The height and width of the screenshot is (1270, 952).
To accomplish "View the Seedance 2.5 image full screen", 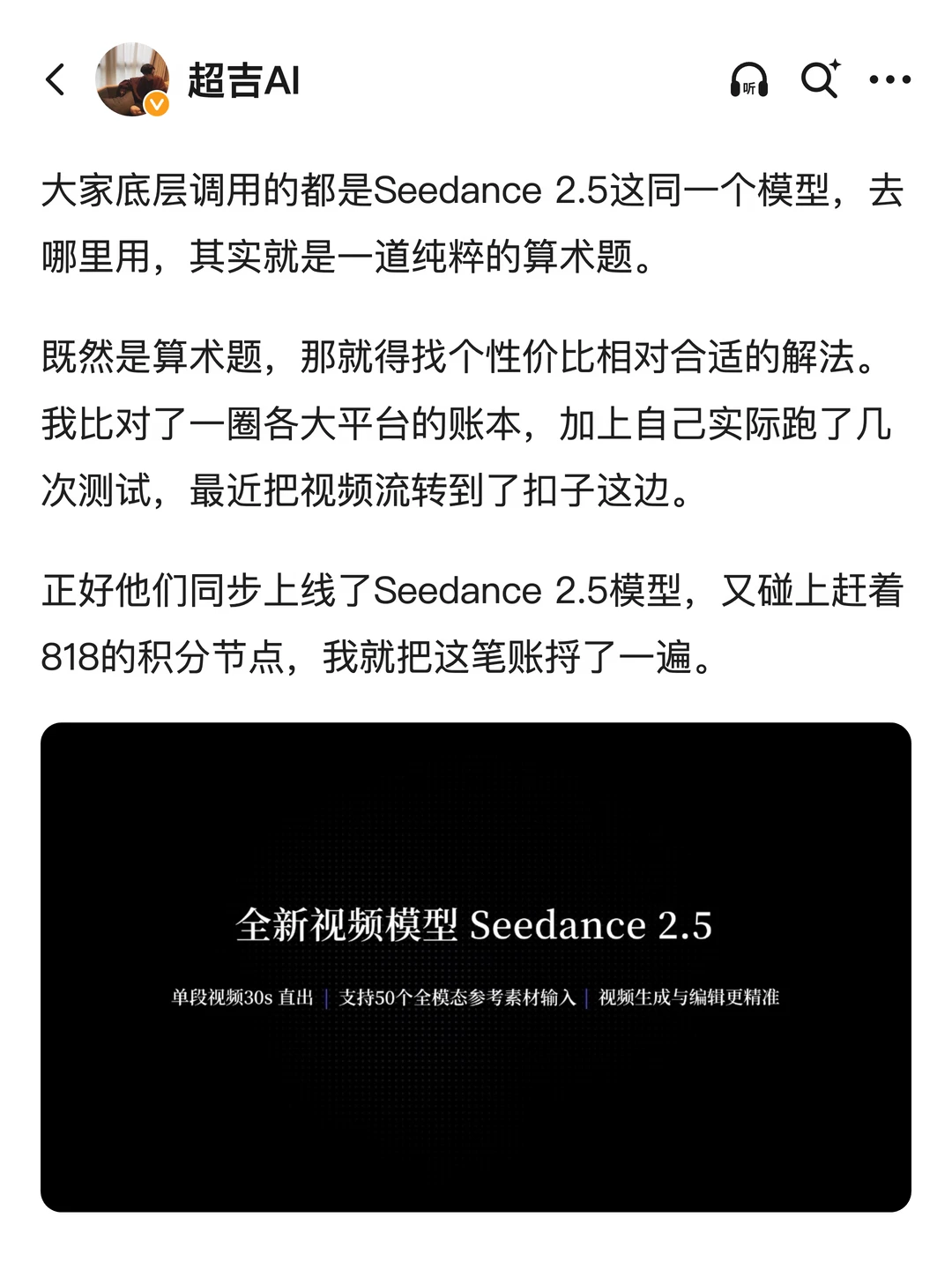I will (476, 967).
